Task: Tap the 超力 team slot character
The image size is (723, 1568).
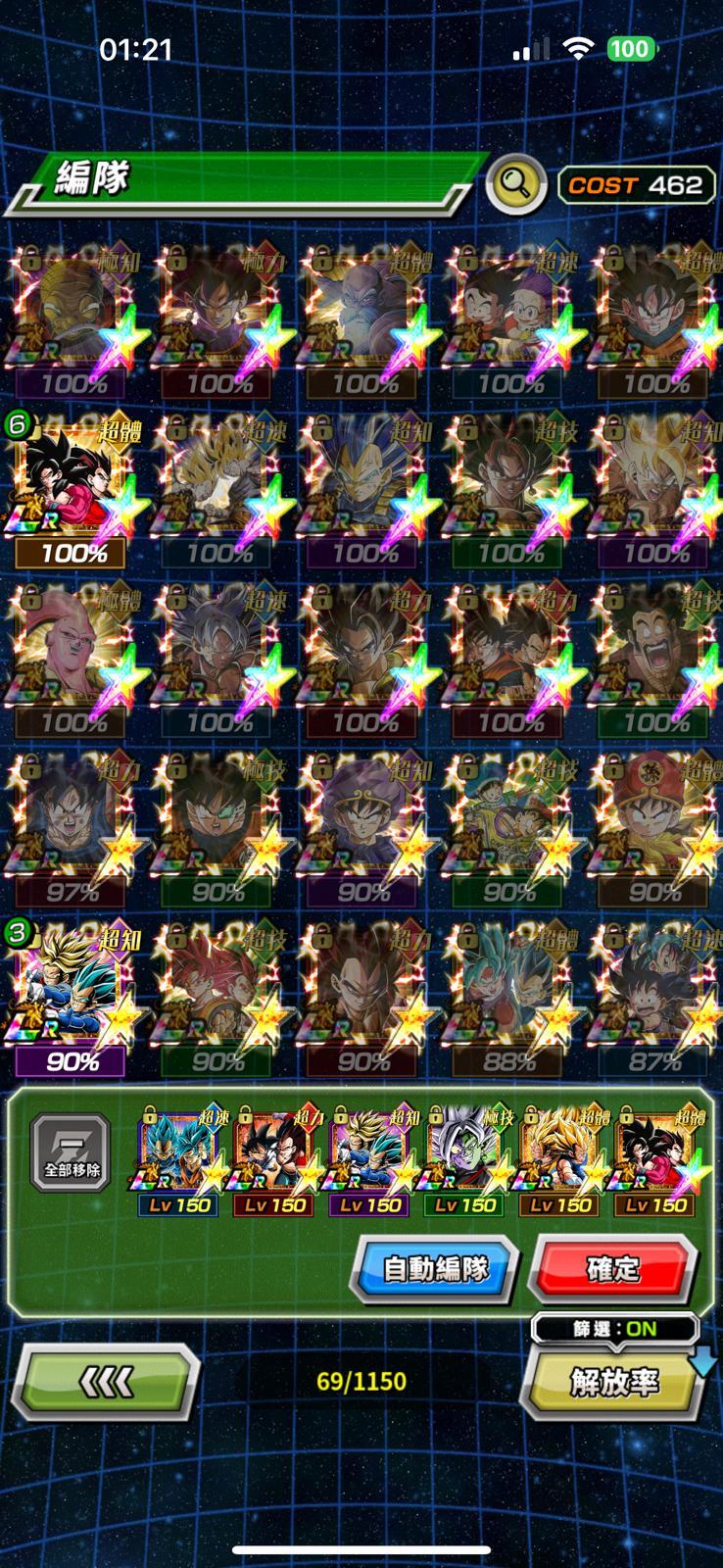Action: pos(275,1156)
